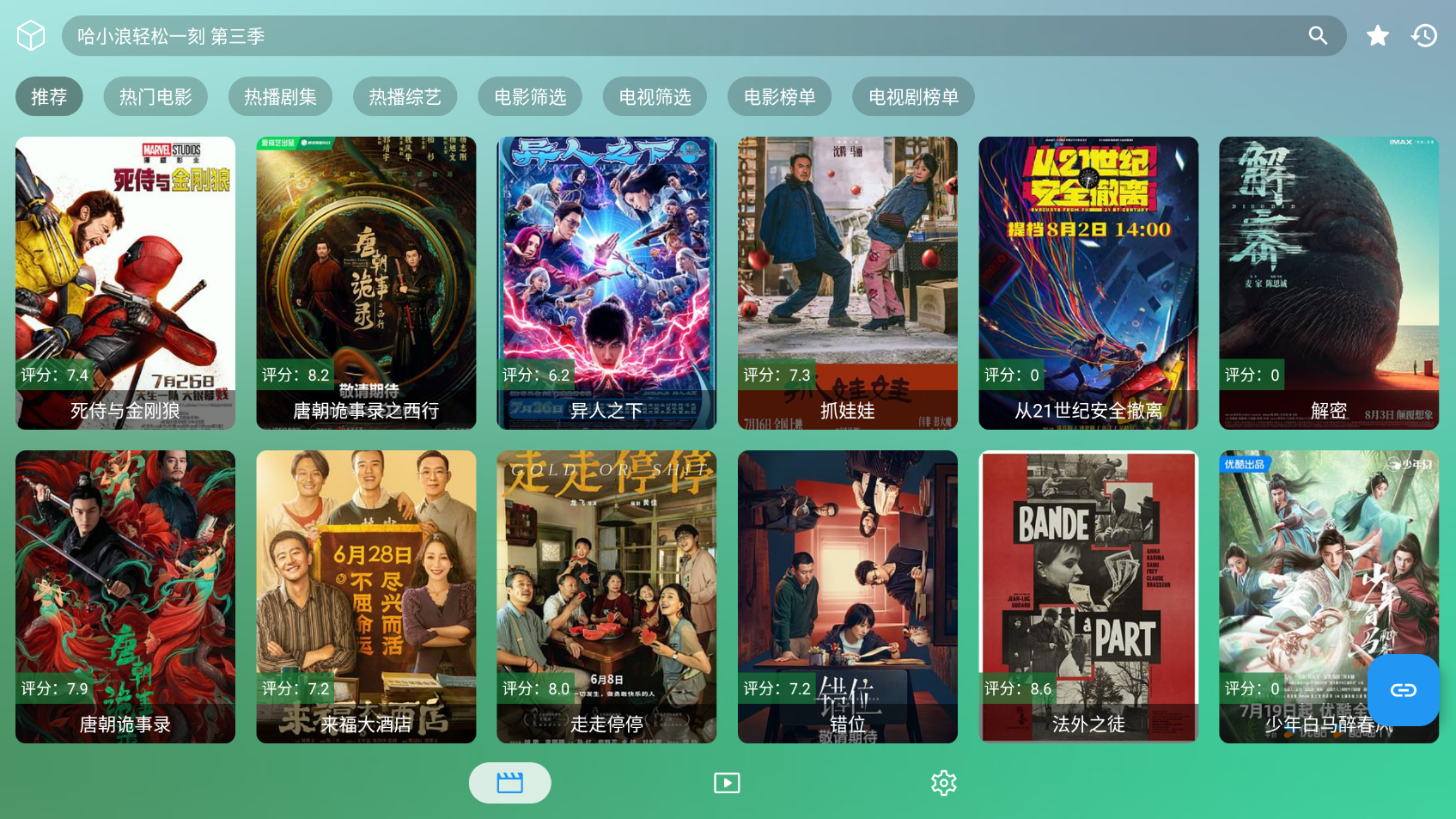The image size is (1456, 819).
Task: Select the 电视筛选 tab
Action: point(655,97)
